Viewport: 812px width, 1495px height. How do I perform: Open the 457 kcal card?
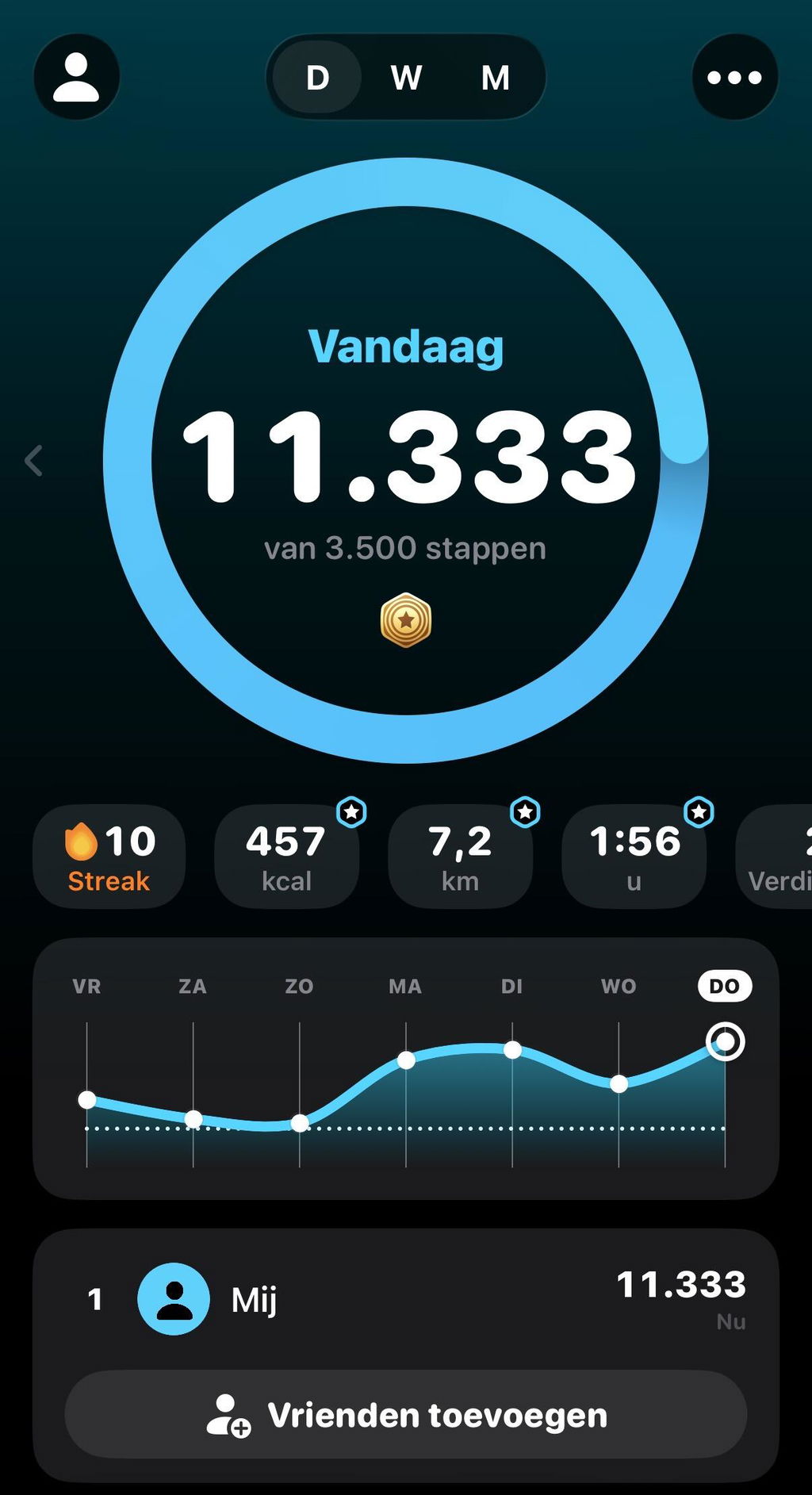tap(286, 857)
